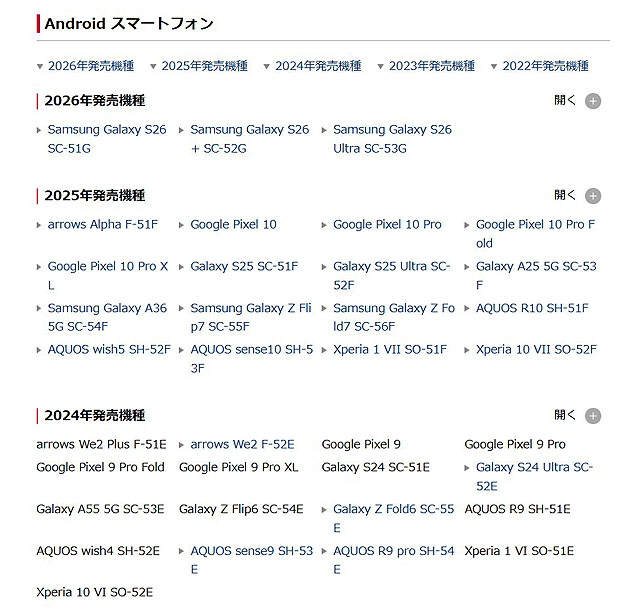Expand the 2024年発売機種 section with 開く
The height and width of the screenshot is (612, 640).
click(578, 415)
